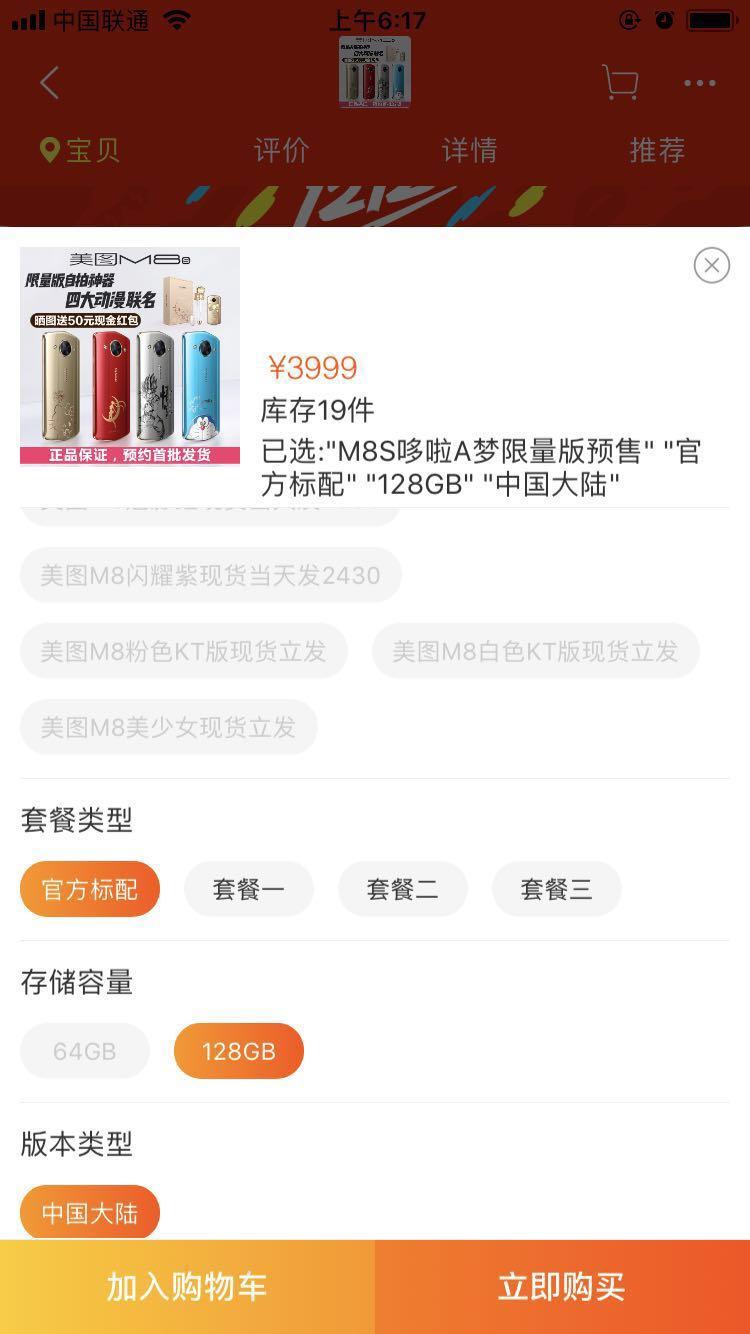The height and width of the screenshot is (1334, 750).
Task: Switch to the 详情 tab
Action: pos(468,150)
